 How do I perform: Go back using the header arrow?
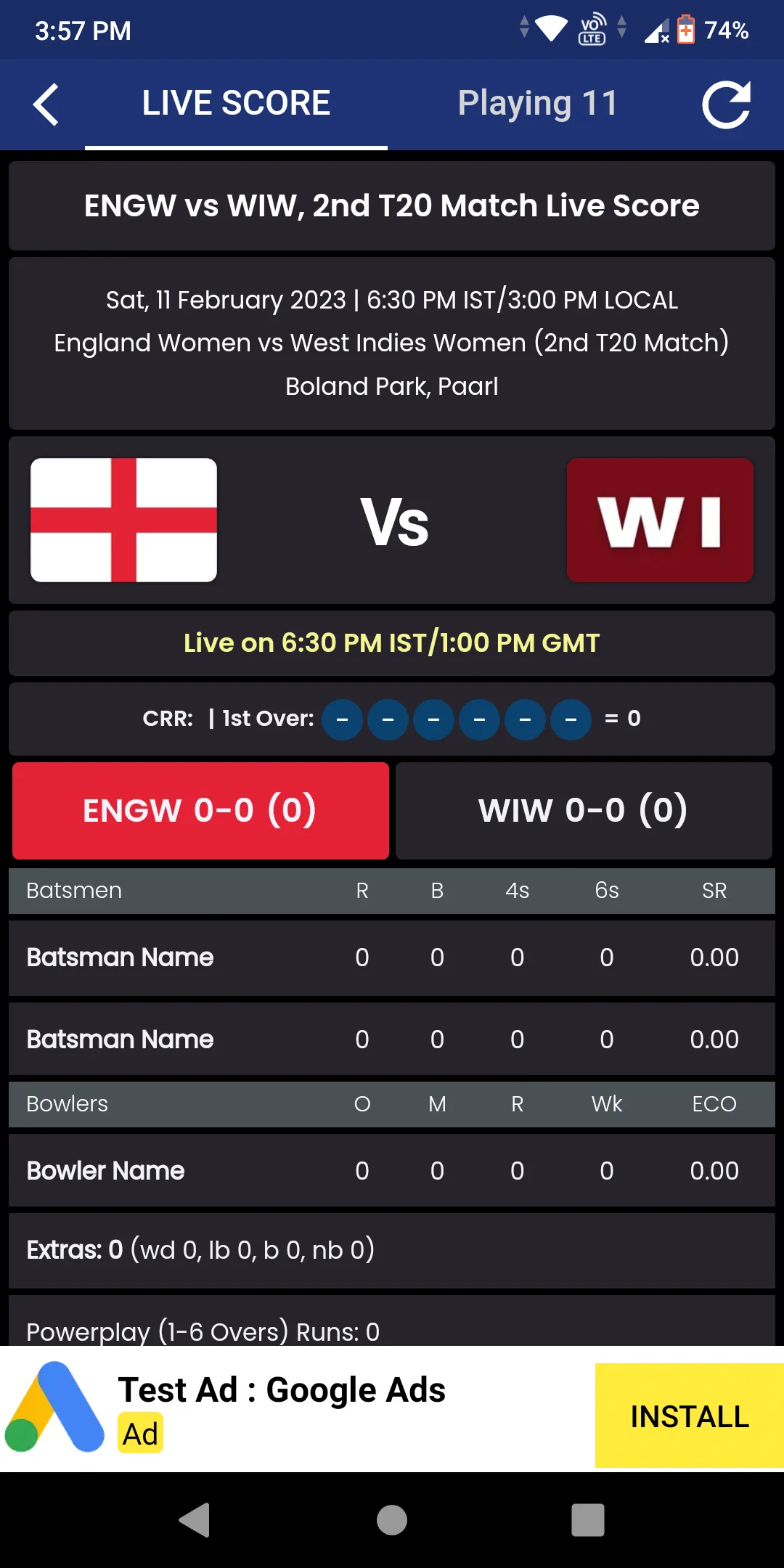(46, 105)
